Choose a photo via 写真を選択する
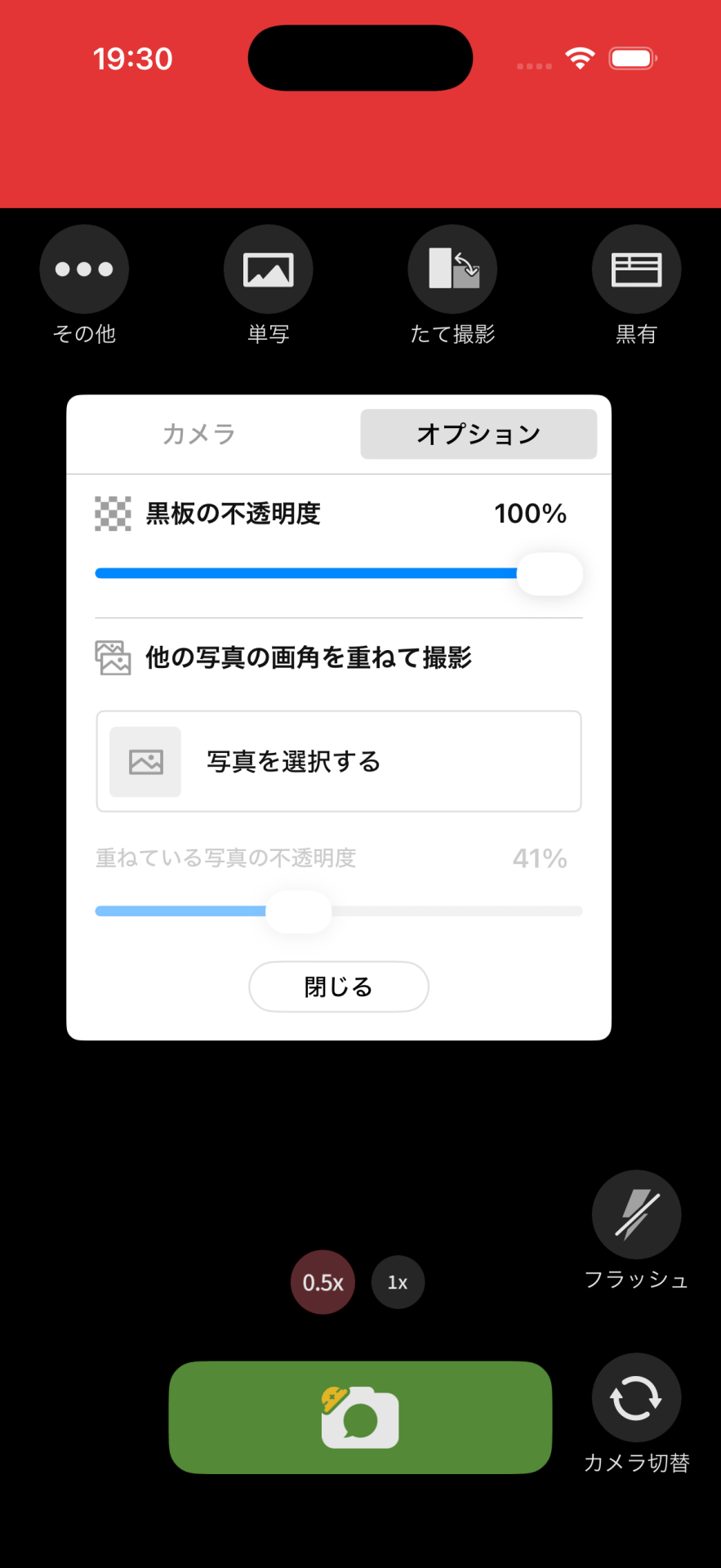Viewport: 721px width, 1568px height. 339,761
